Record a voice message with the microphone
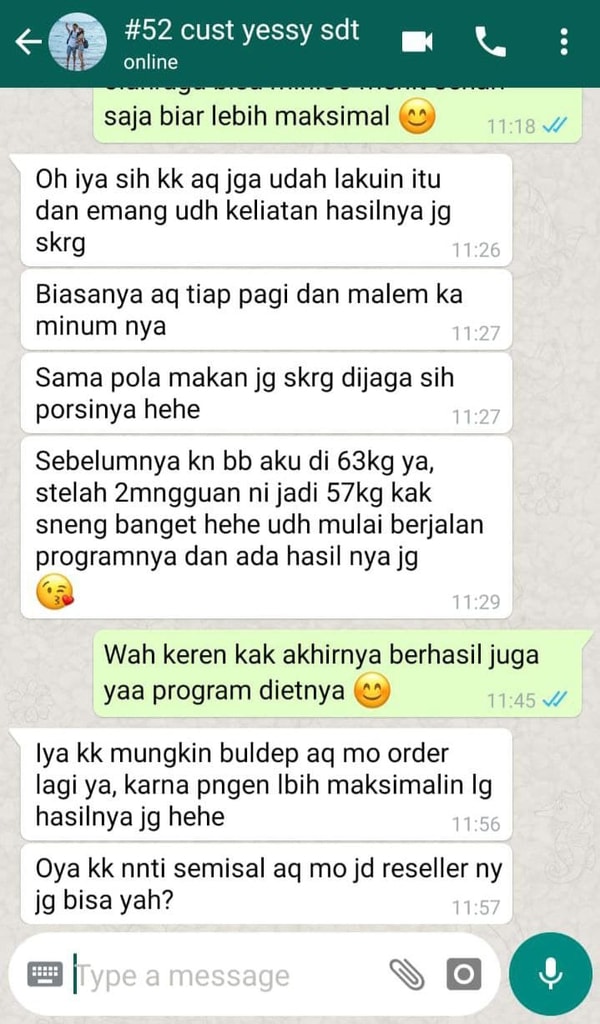 click(550, 974)
